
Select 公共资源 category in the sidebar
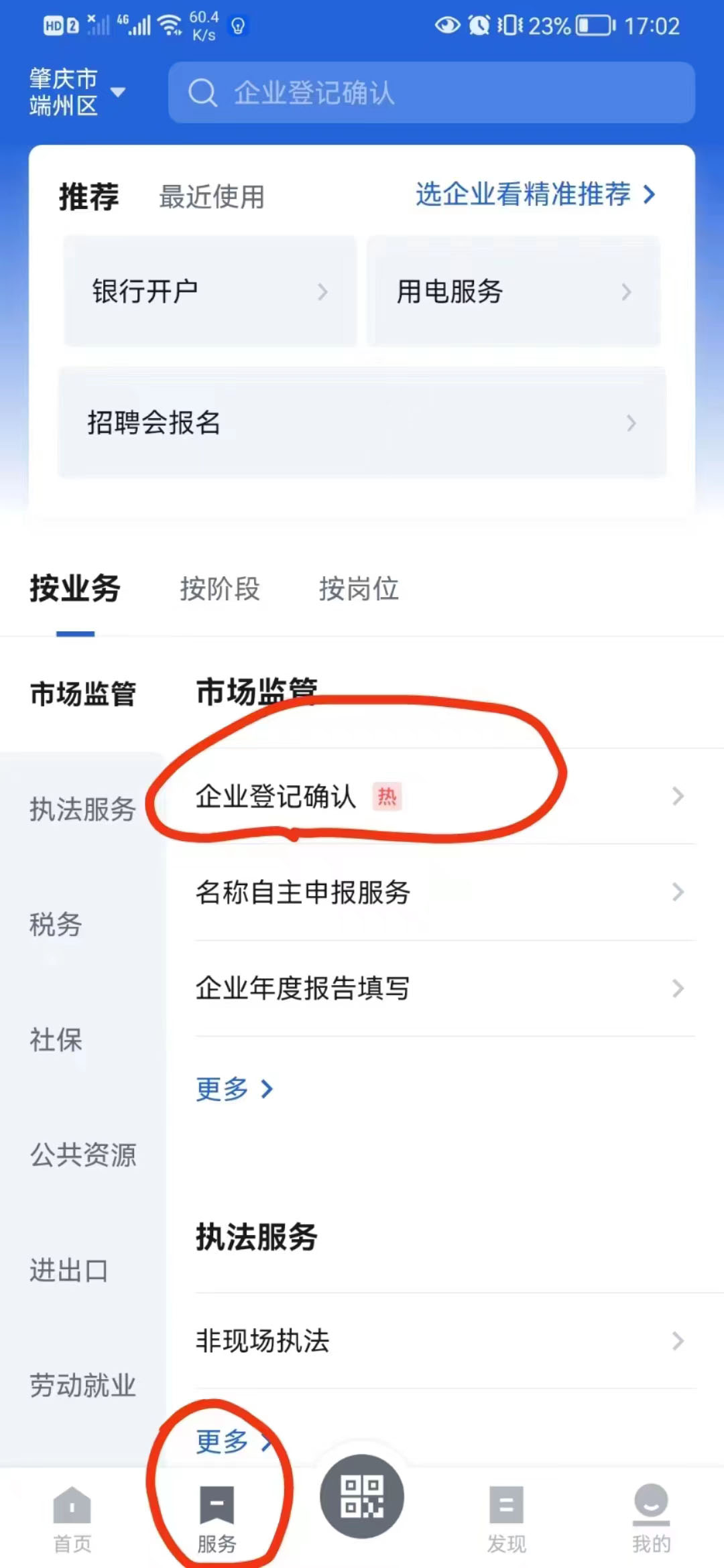(x=83, y=1155)
